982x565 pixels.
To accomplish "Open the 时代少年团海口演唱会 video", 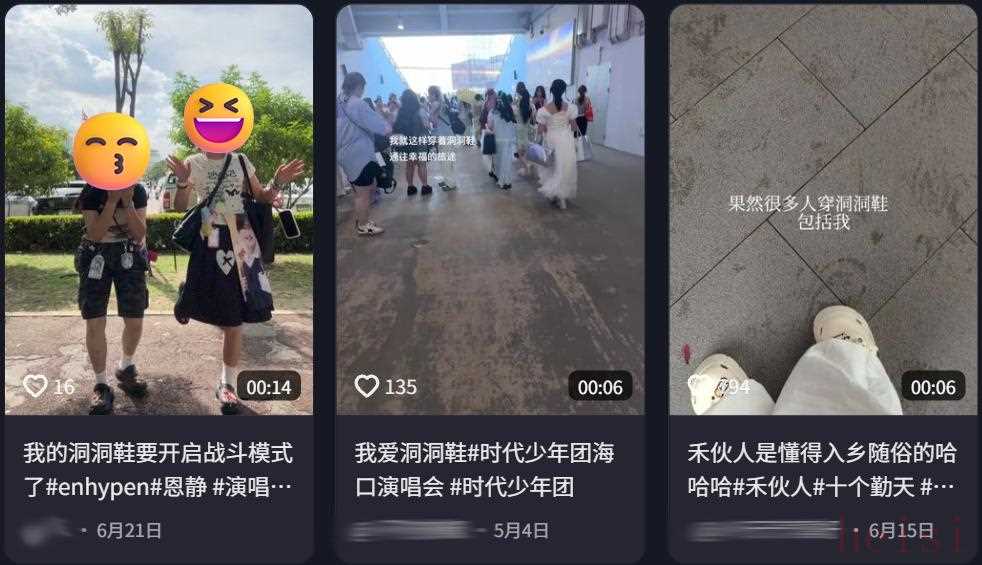I will pos(490,210).
